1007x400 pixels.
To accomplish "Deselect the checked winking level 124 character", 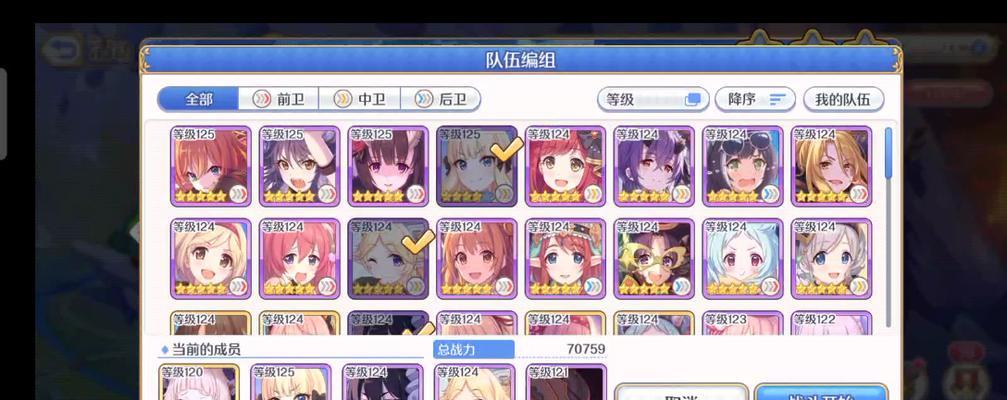I will 389,259.
